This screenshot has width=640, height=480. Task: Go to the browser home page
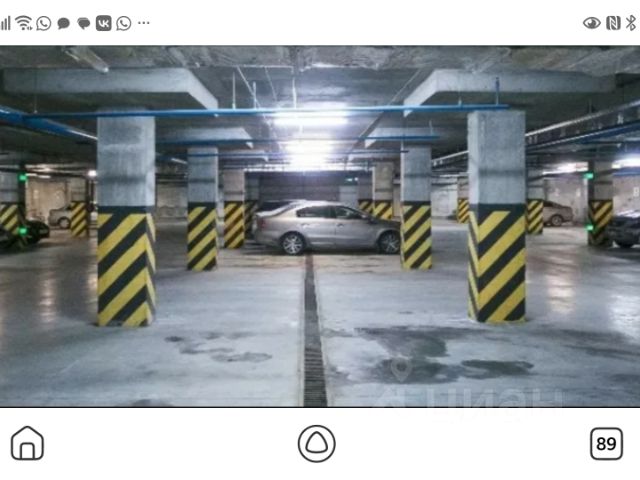click(x=27, y=443)
